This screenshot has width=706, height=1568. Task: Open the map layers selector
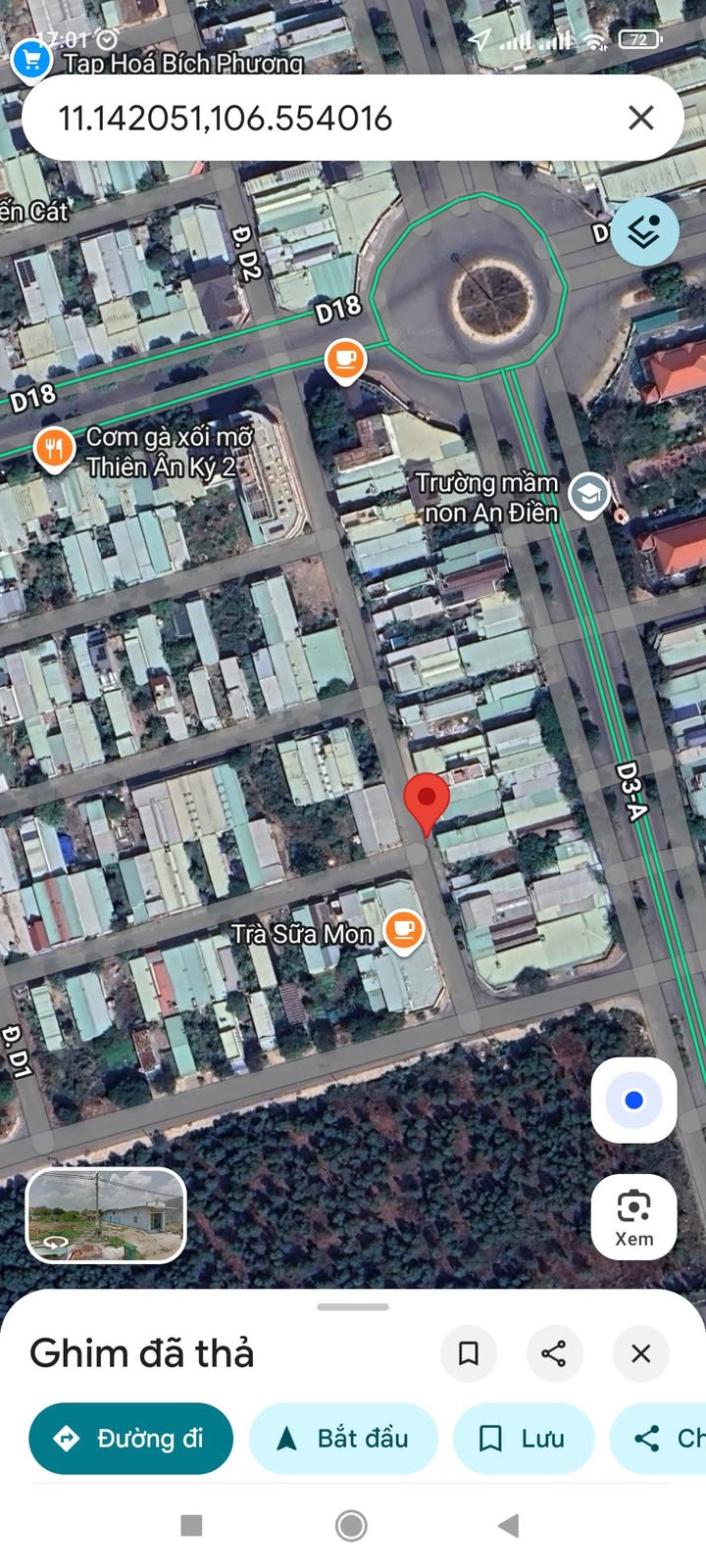[645, 233]
